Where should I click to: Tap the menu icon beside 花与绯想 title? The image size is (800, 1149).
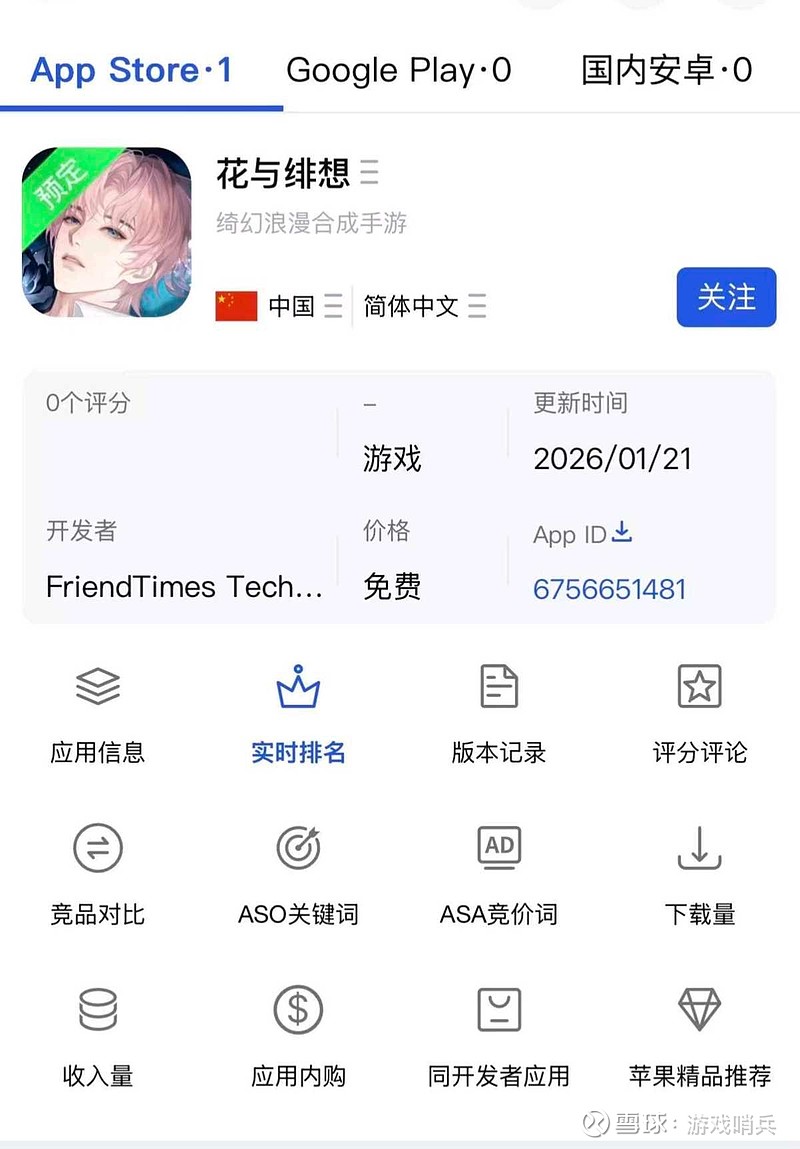369,172
